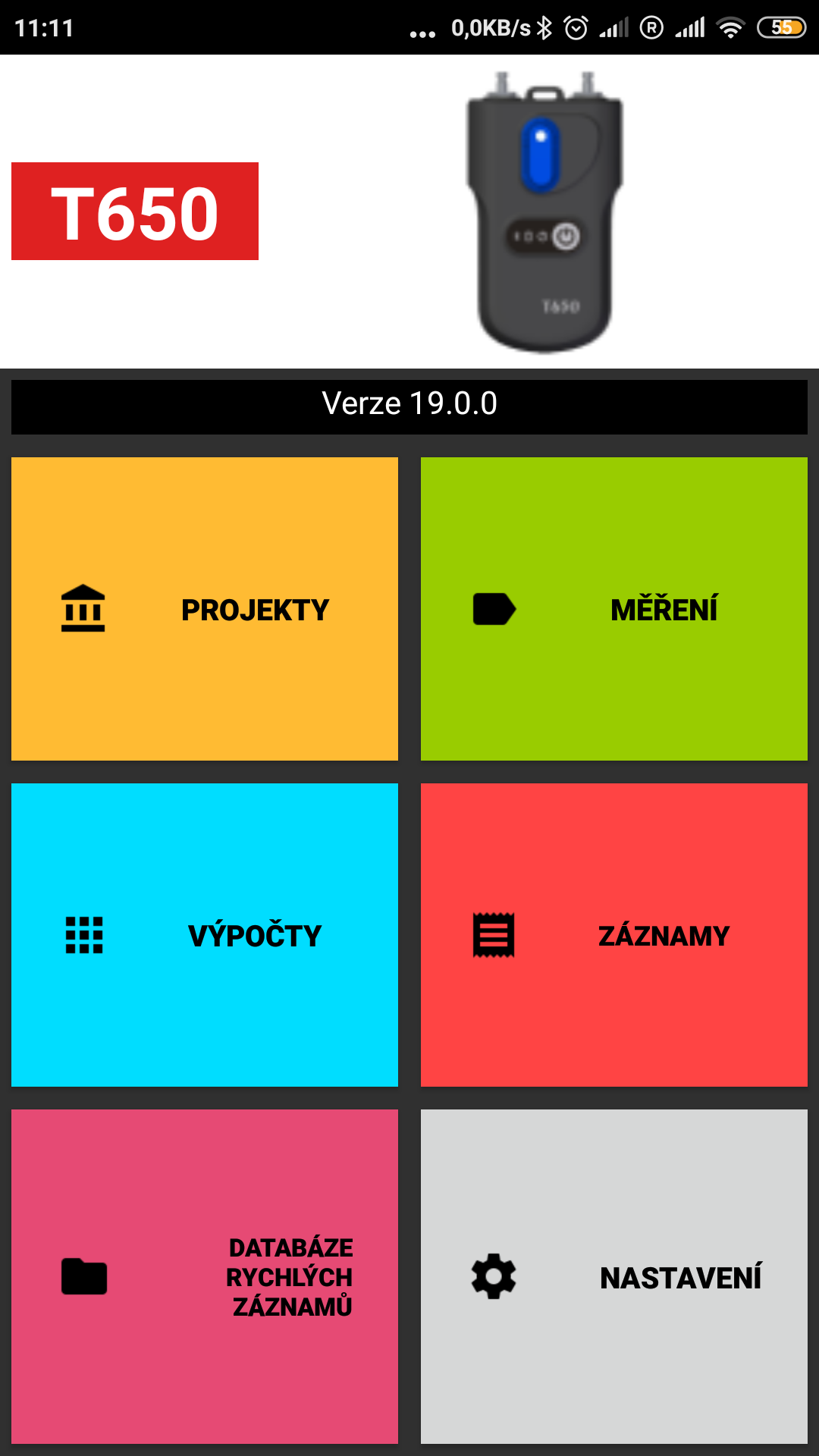View ZÁZNAMY records

click(x=614, y=935)
